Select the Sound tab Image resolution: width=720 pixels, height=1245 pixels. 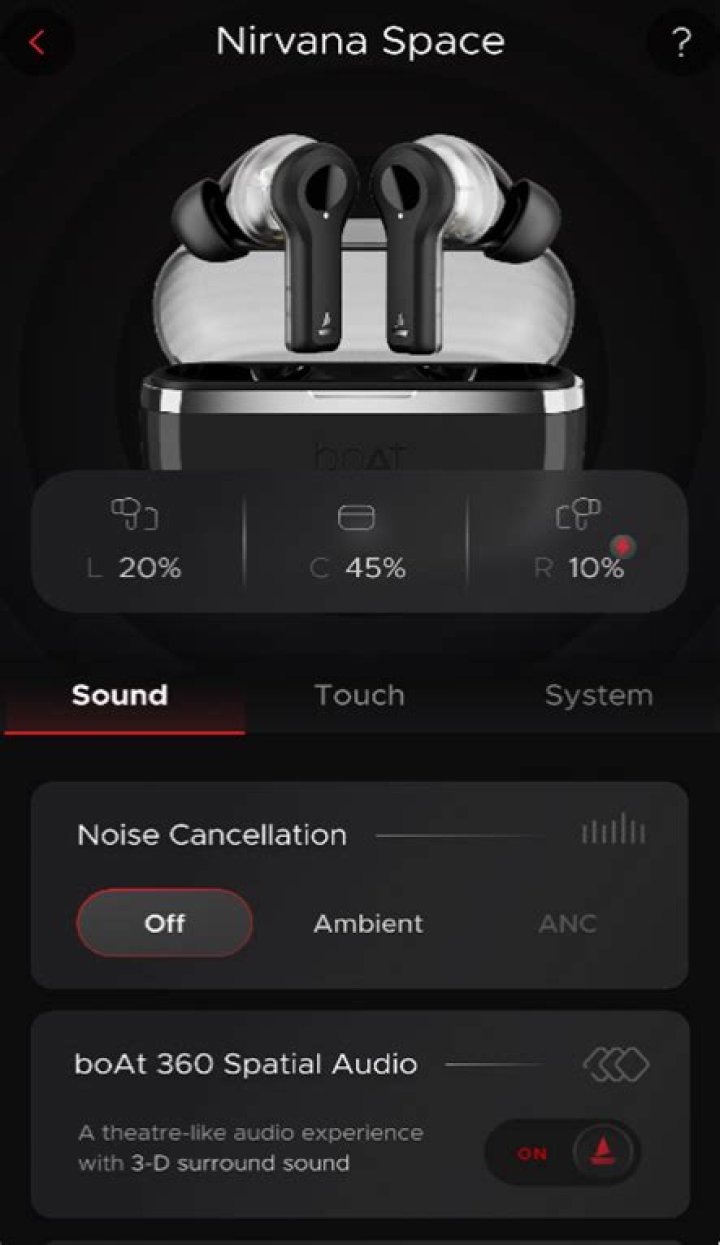coord(120,696)
